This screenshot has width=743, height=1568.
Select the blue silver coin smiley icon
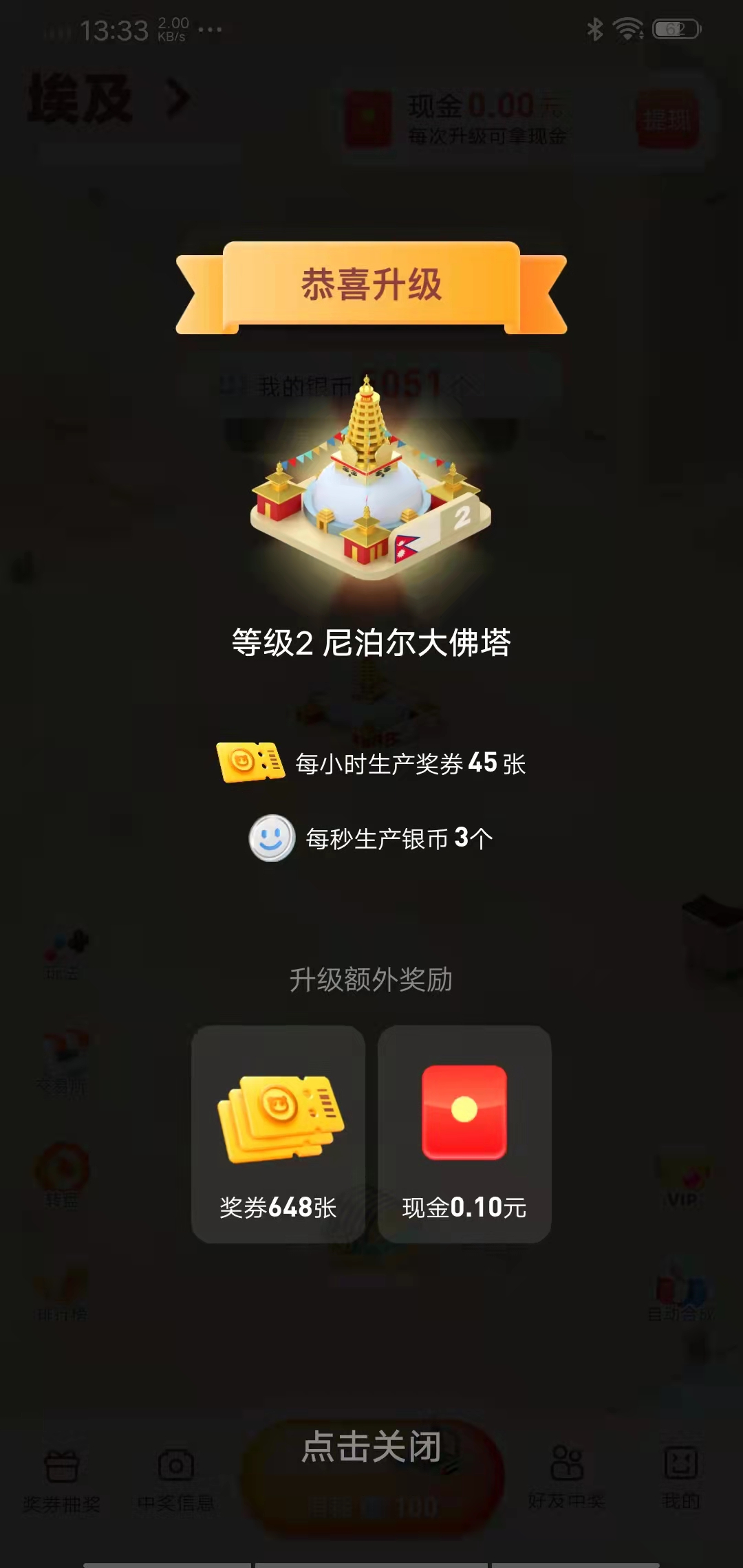[x=271, y=838]
